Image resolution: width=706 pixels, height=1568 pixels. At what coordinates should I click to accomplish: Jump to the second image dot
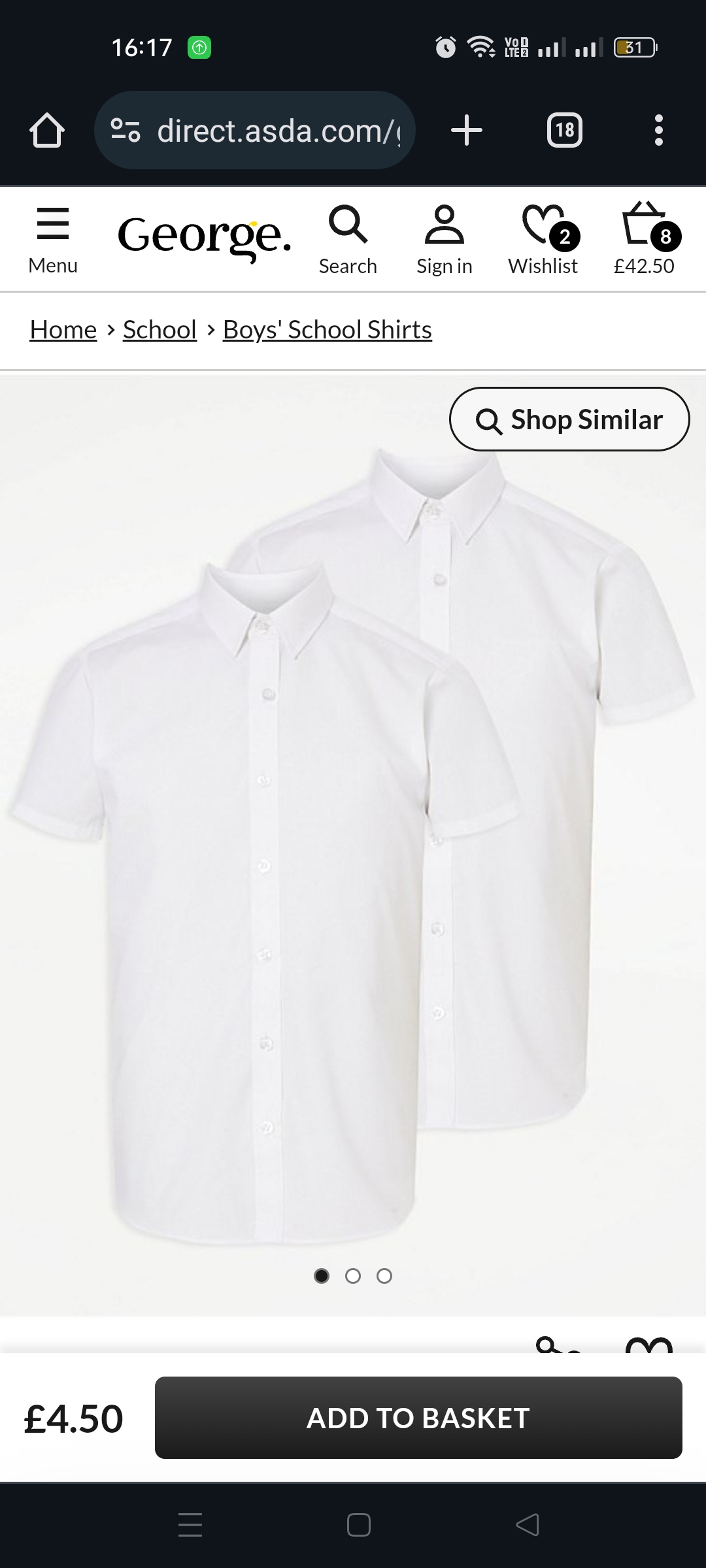pos(353,1276)
